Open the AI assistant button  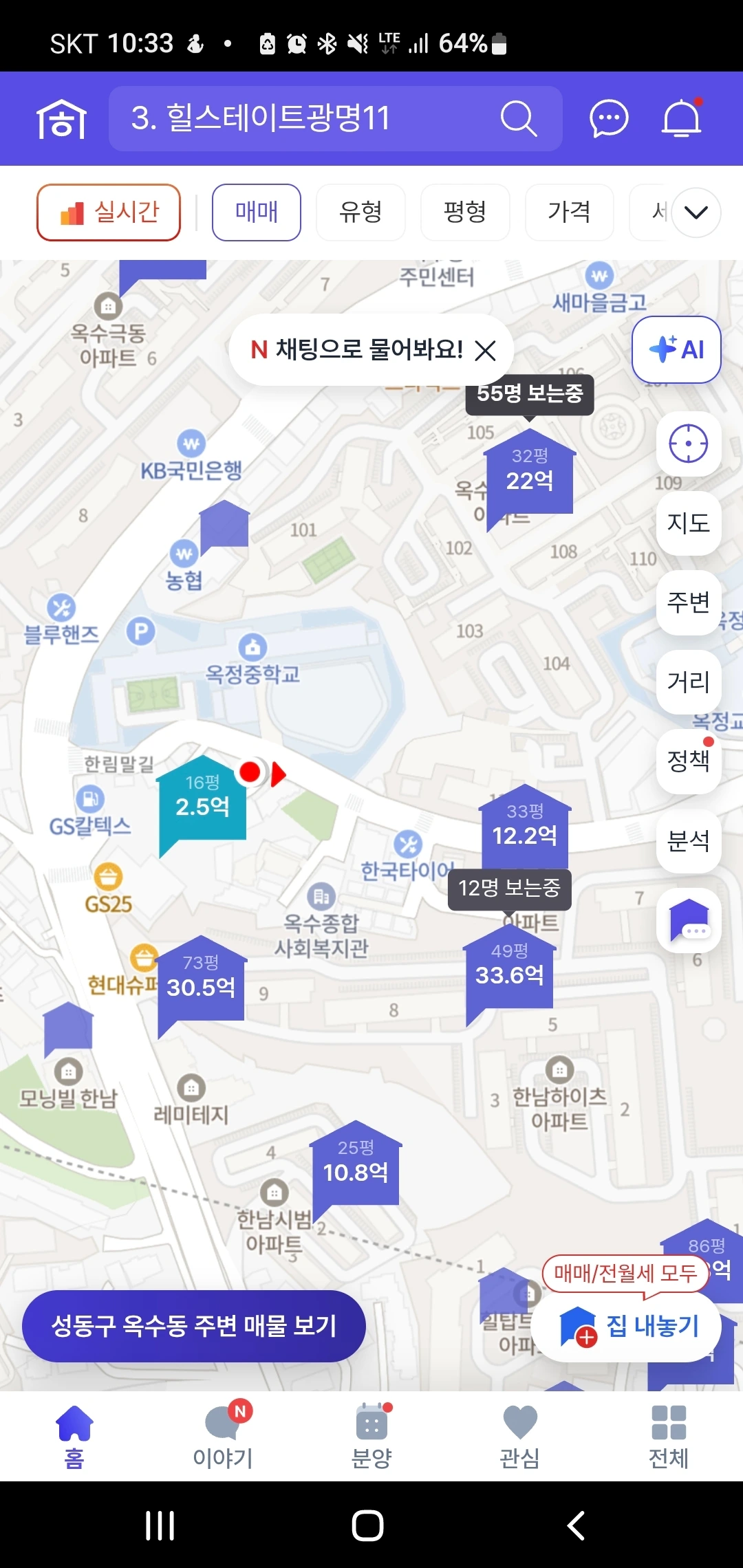pyautogui.click(x=676, y=349)
